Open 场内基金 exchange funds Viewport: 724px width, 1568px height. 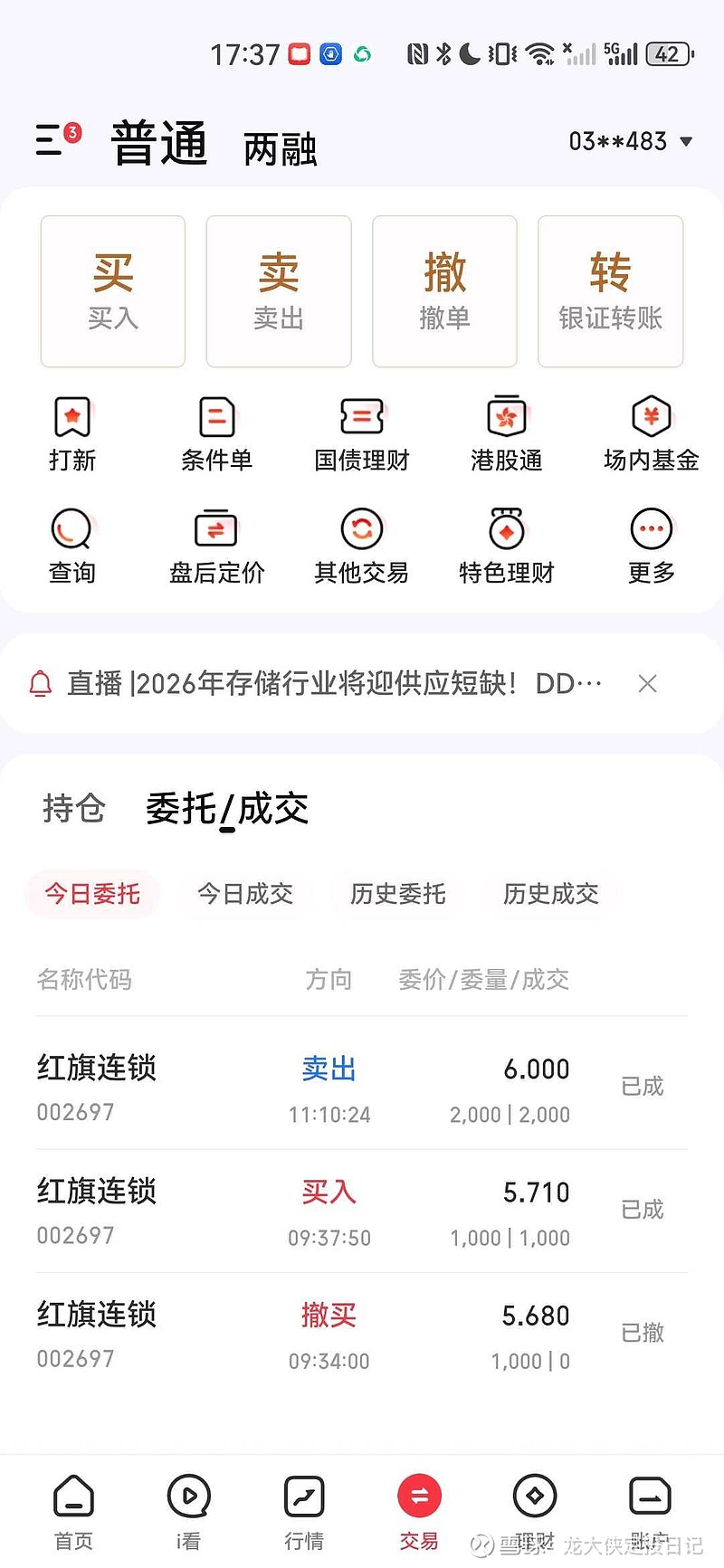click(x=650, y=434)
